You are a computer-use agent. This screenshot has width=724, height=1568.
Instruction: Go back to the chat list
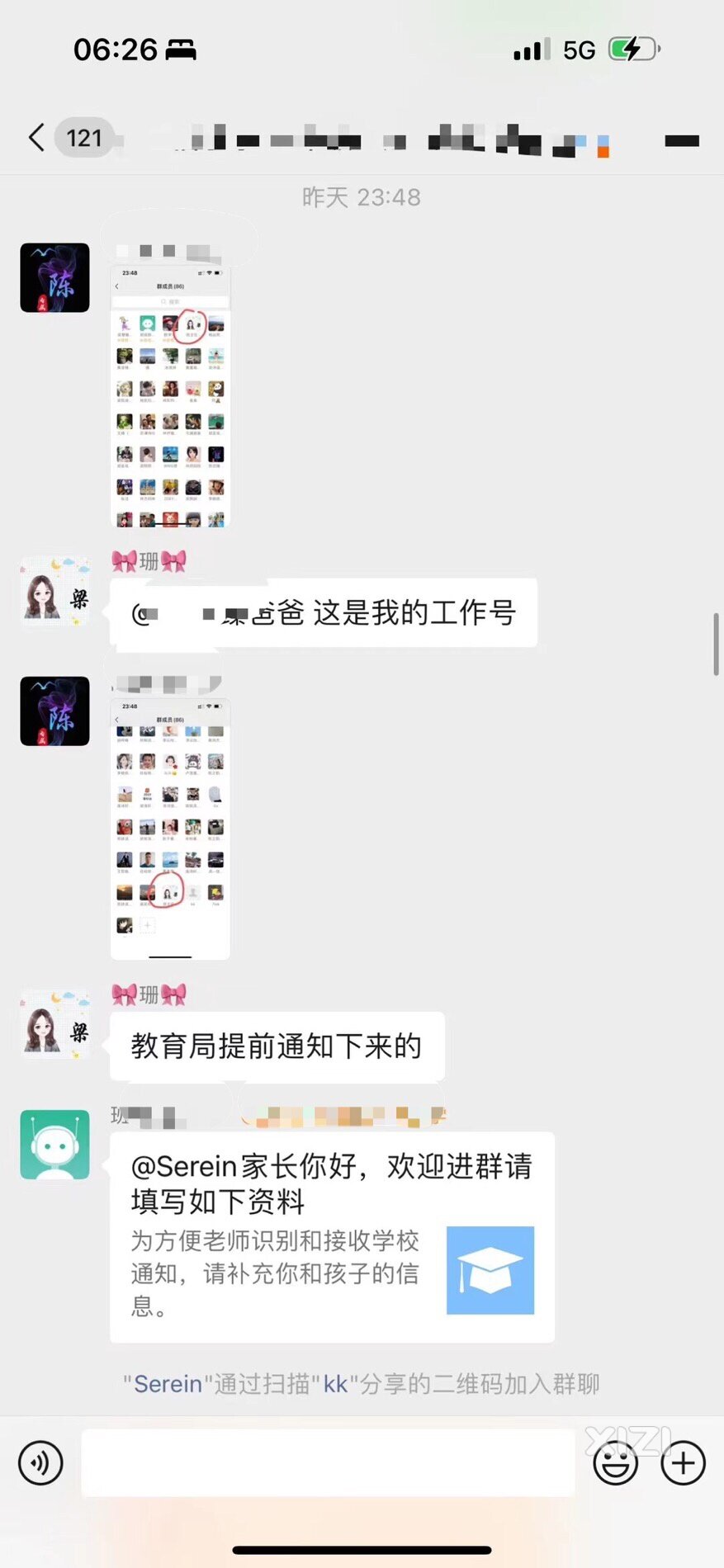[37, 138]
